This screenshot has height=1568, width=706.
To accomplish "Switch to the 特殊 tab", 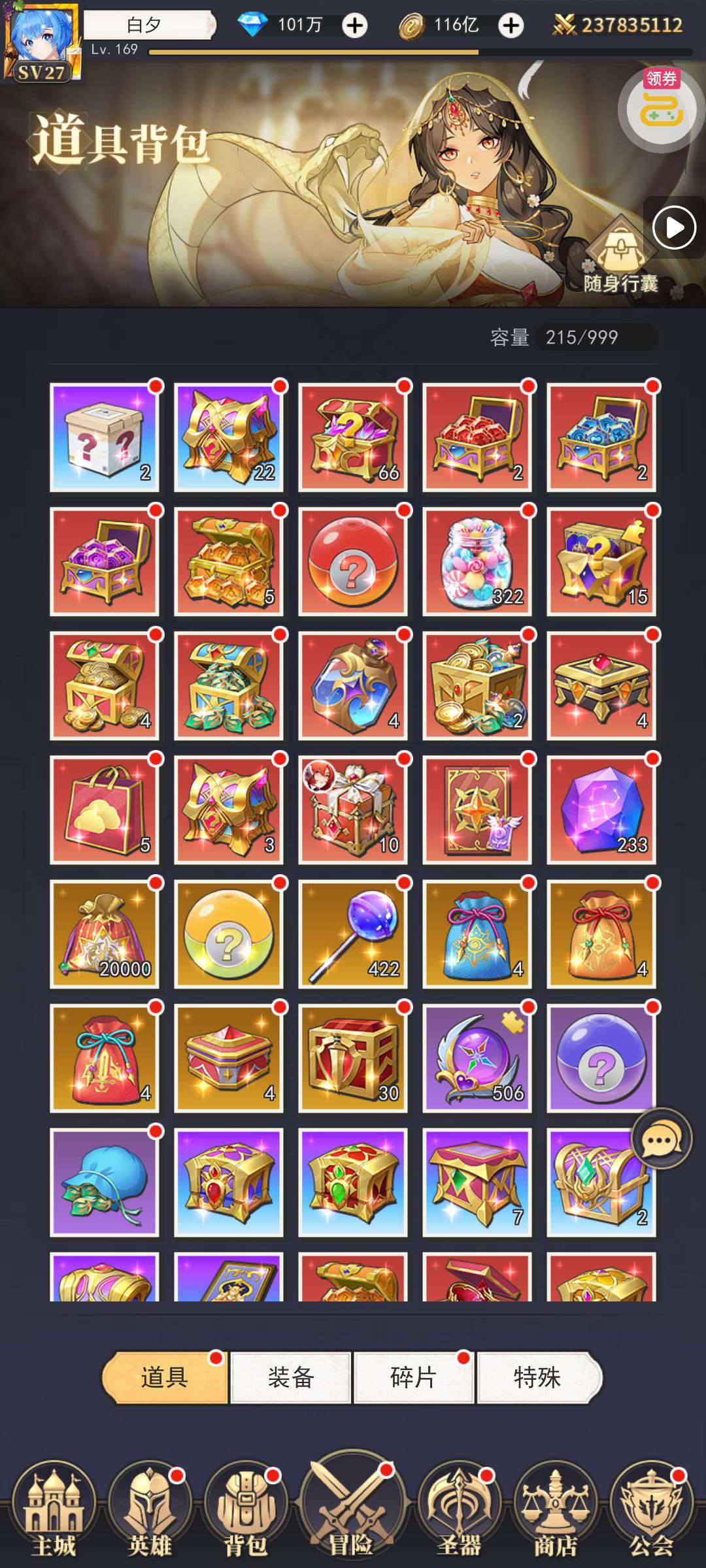I will coord(539,1377).
